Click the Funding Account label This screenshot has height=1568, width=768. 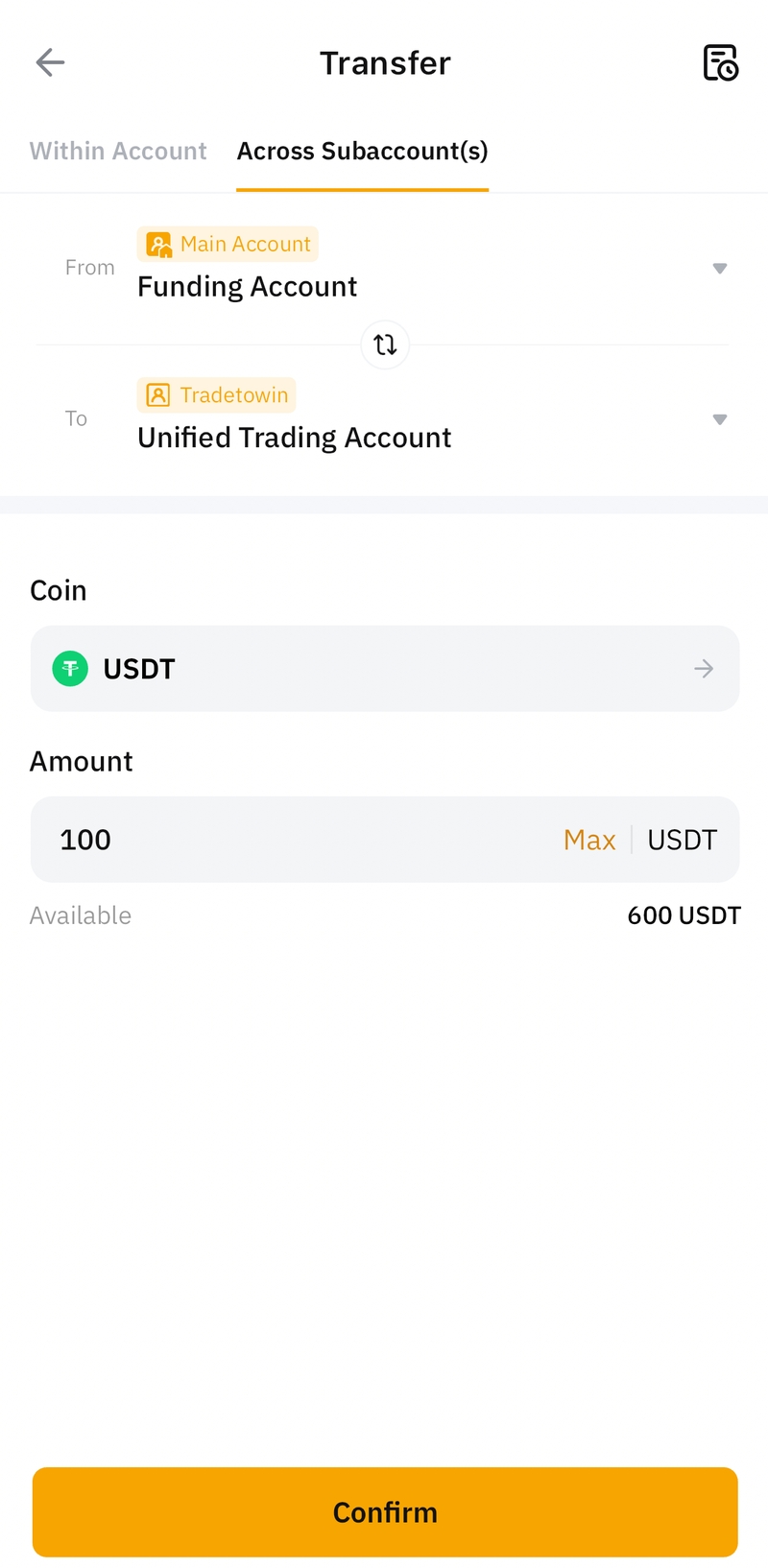point(247,286)
